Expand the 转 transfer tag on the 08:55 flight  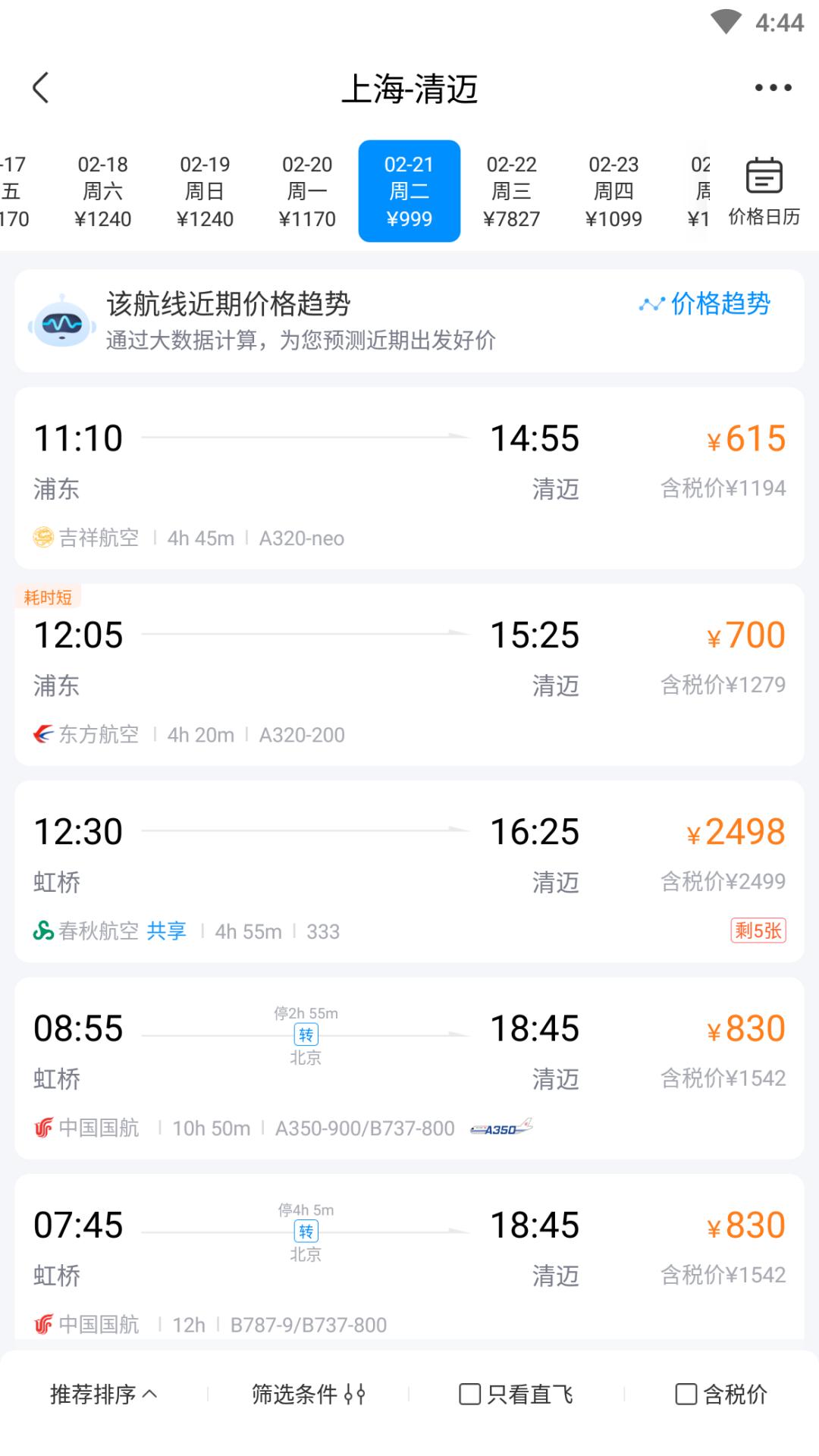coord(305,1034)
